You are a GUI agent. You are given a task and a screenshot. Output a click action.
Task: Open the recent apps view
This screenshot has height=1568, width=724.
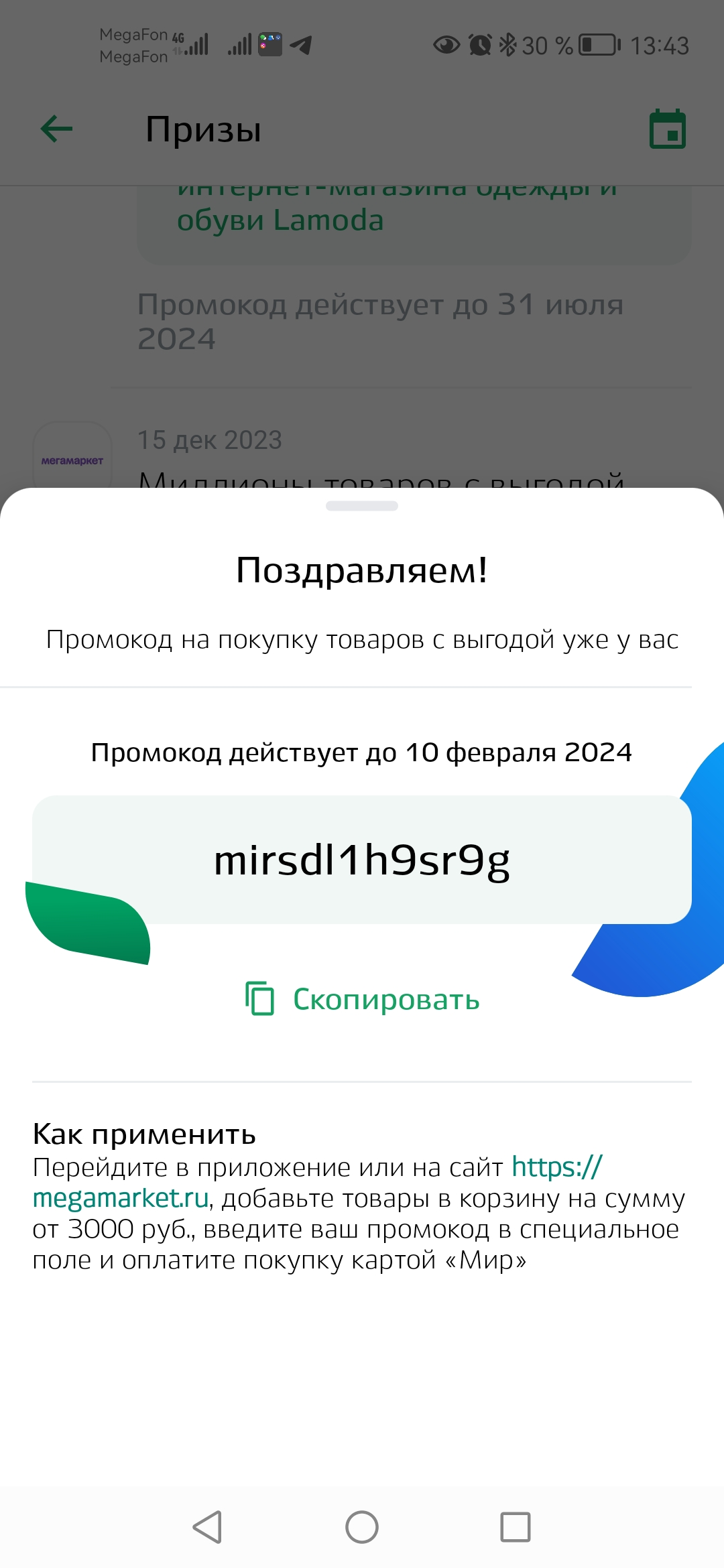516,1527
